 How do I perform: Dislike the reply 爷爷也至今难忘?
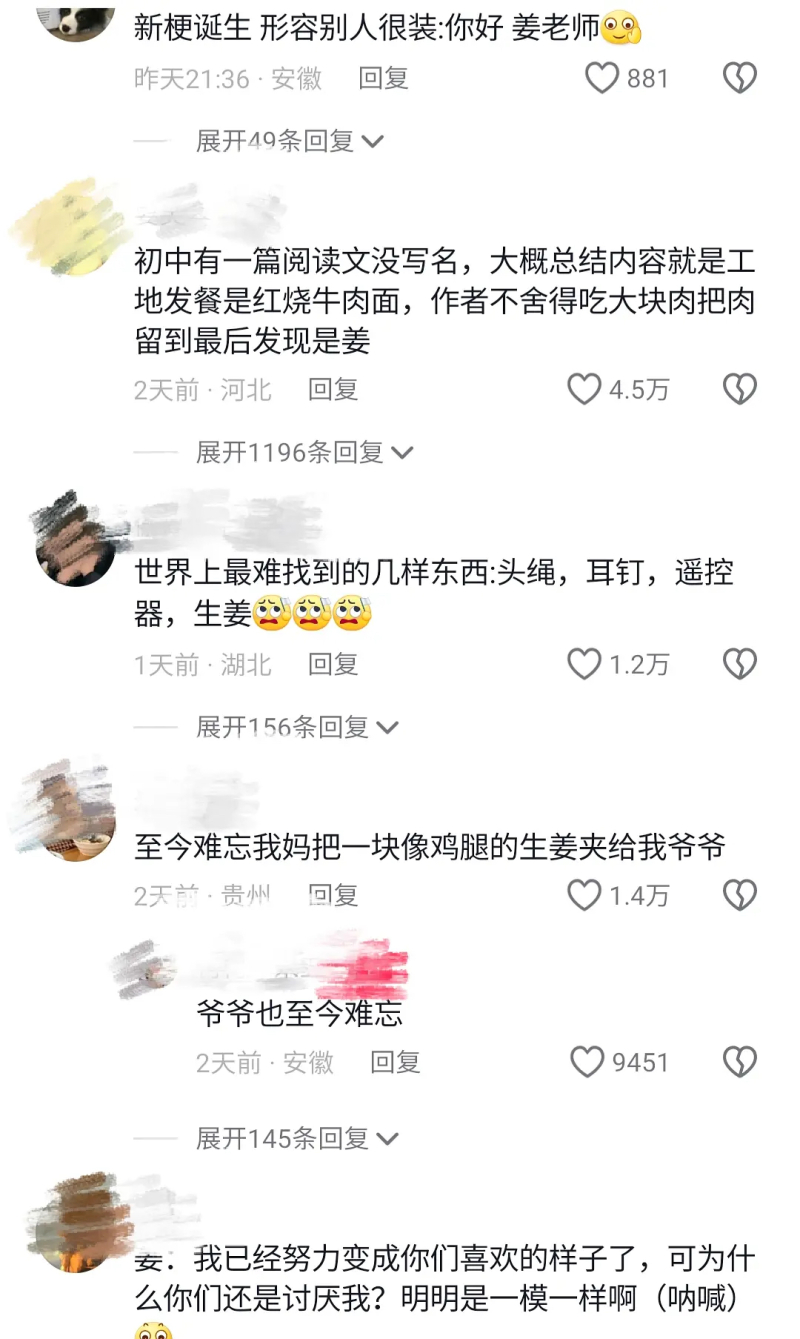click(x=739, y=1062)
